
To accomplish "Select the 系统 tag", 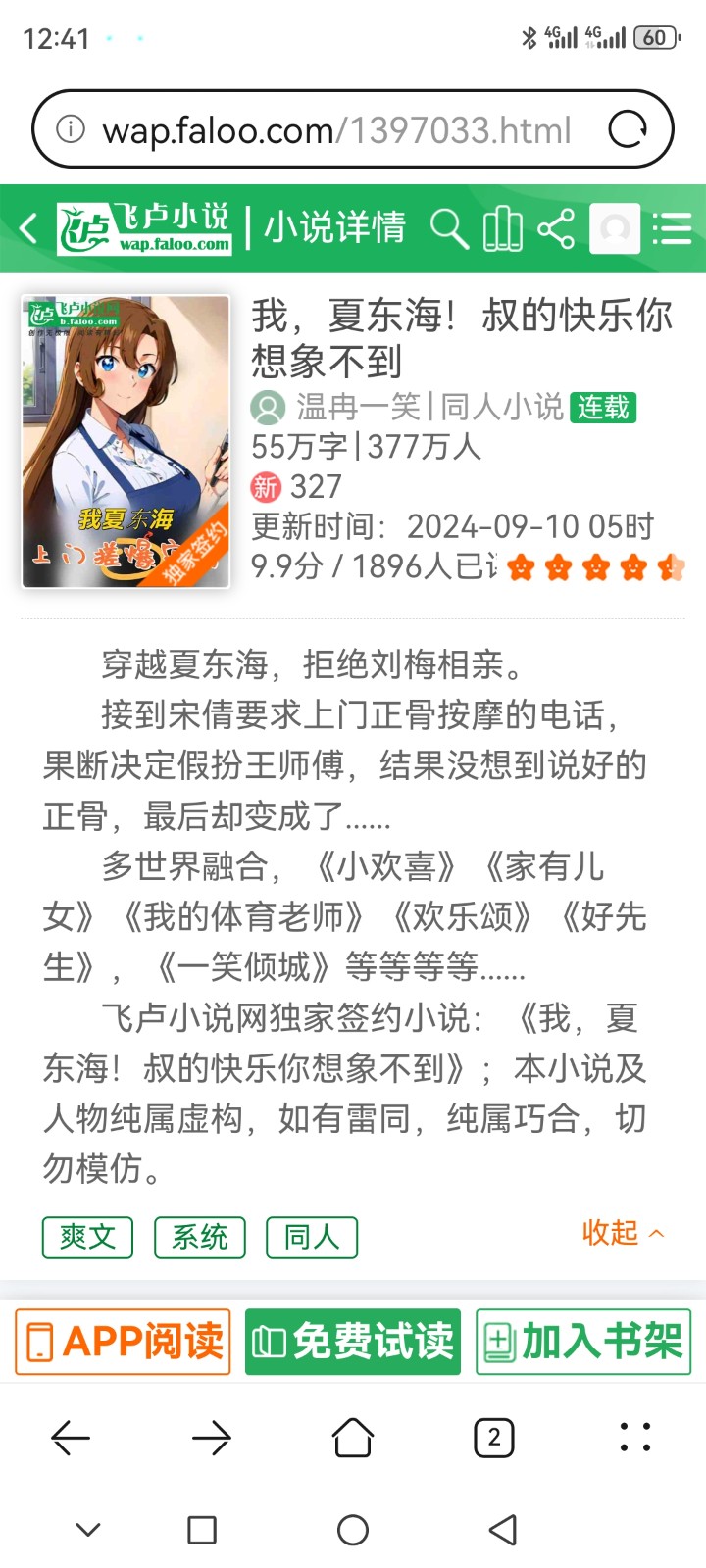I will pos(200,1237).
